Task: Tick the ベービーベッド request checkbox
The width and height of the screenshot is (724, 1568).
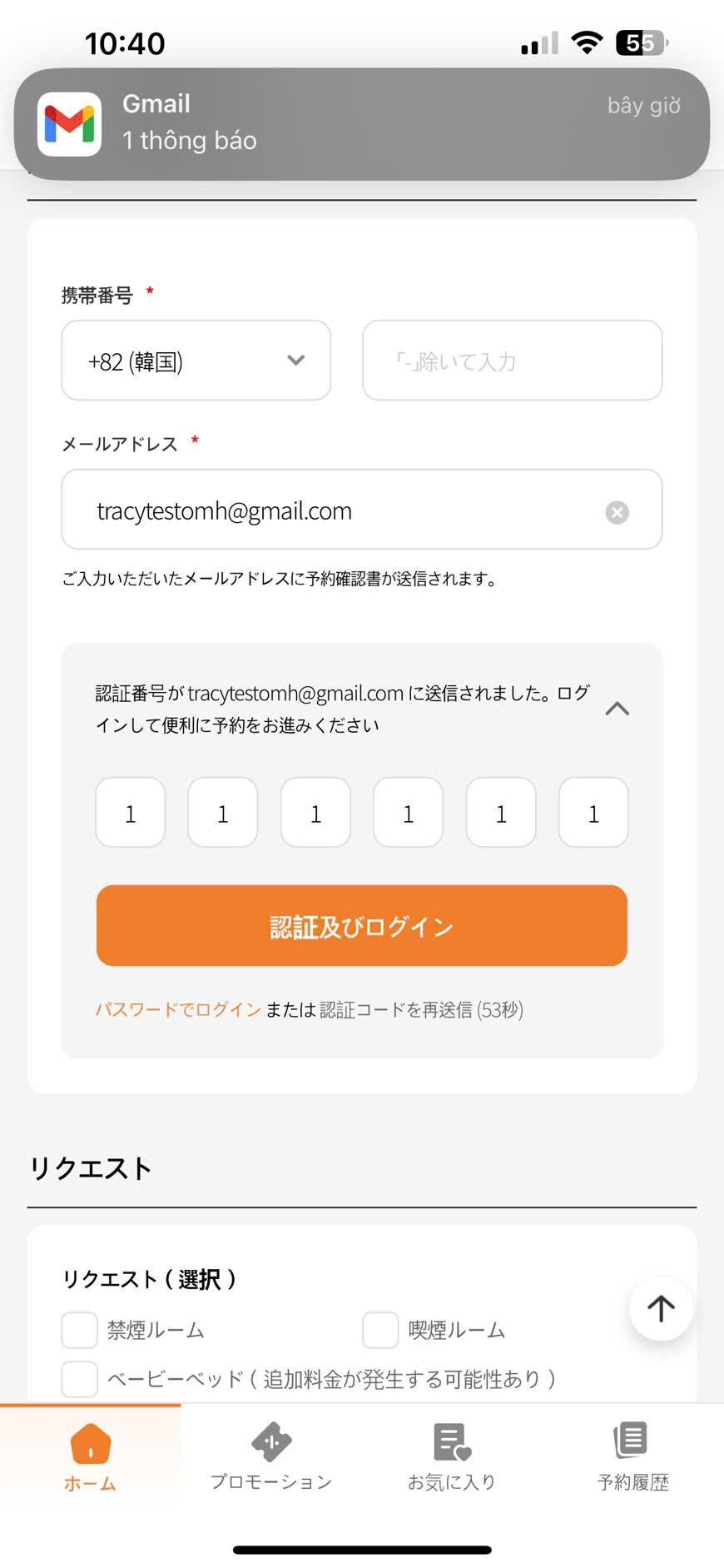Action: click(80, 1379)
